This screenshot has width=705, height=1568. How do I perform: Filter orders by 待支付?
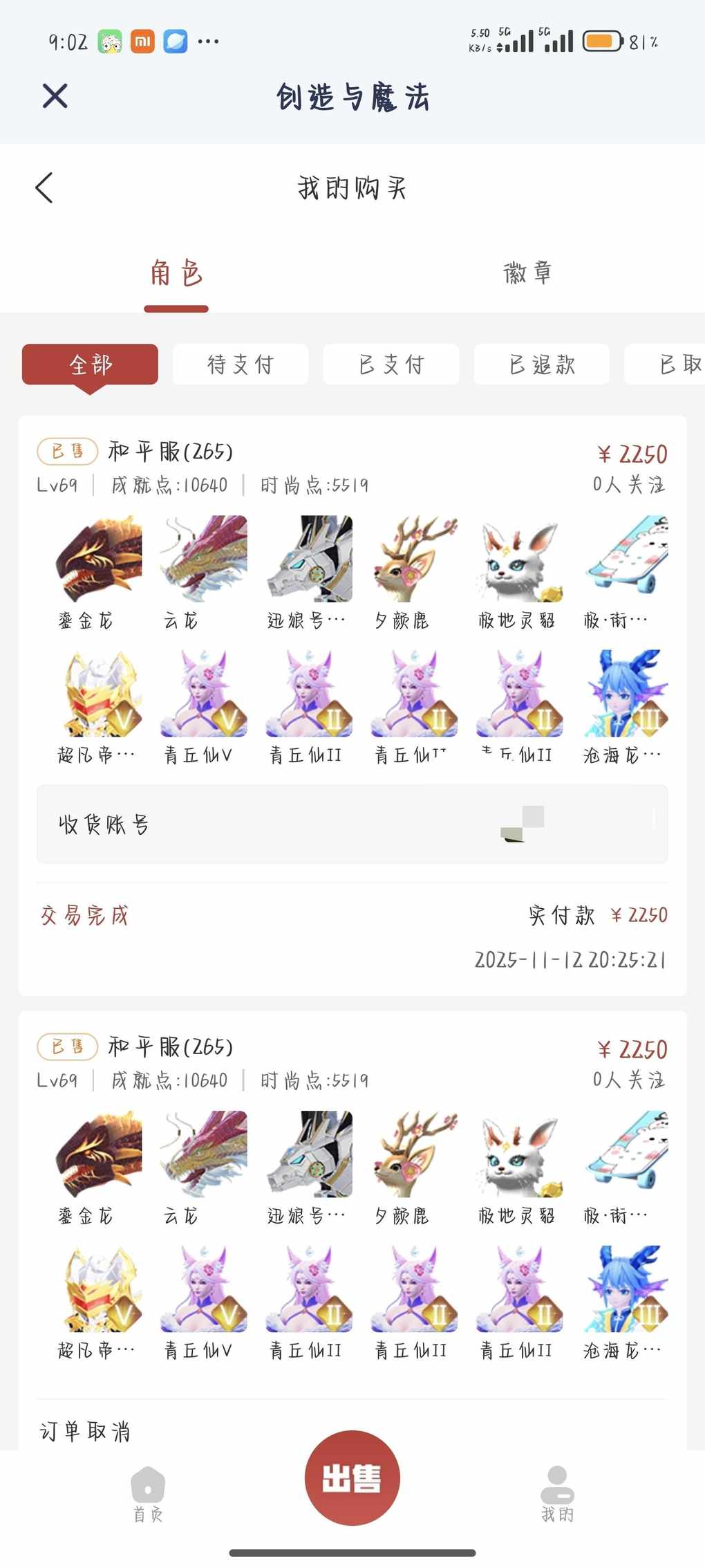240,364
